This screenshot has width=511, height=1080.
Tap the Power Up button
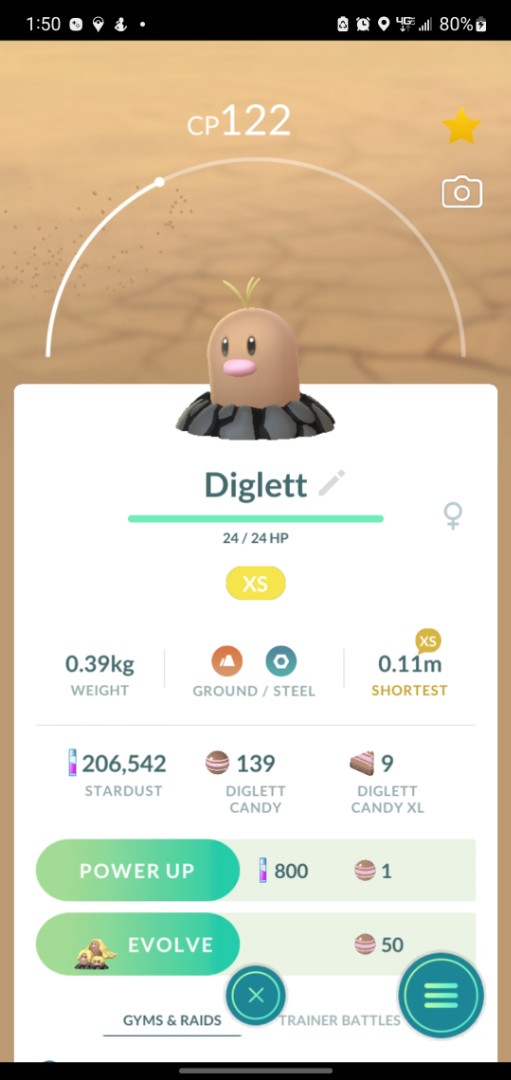tap(138, 870)
